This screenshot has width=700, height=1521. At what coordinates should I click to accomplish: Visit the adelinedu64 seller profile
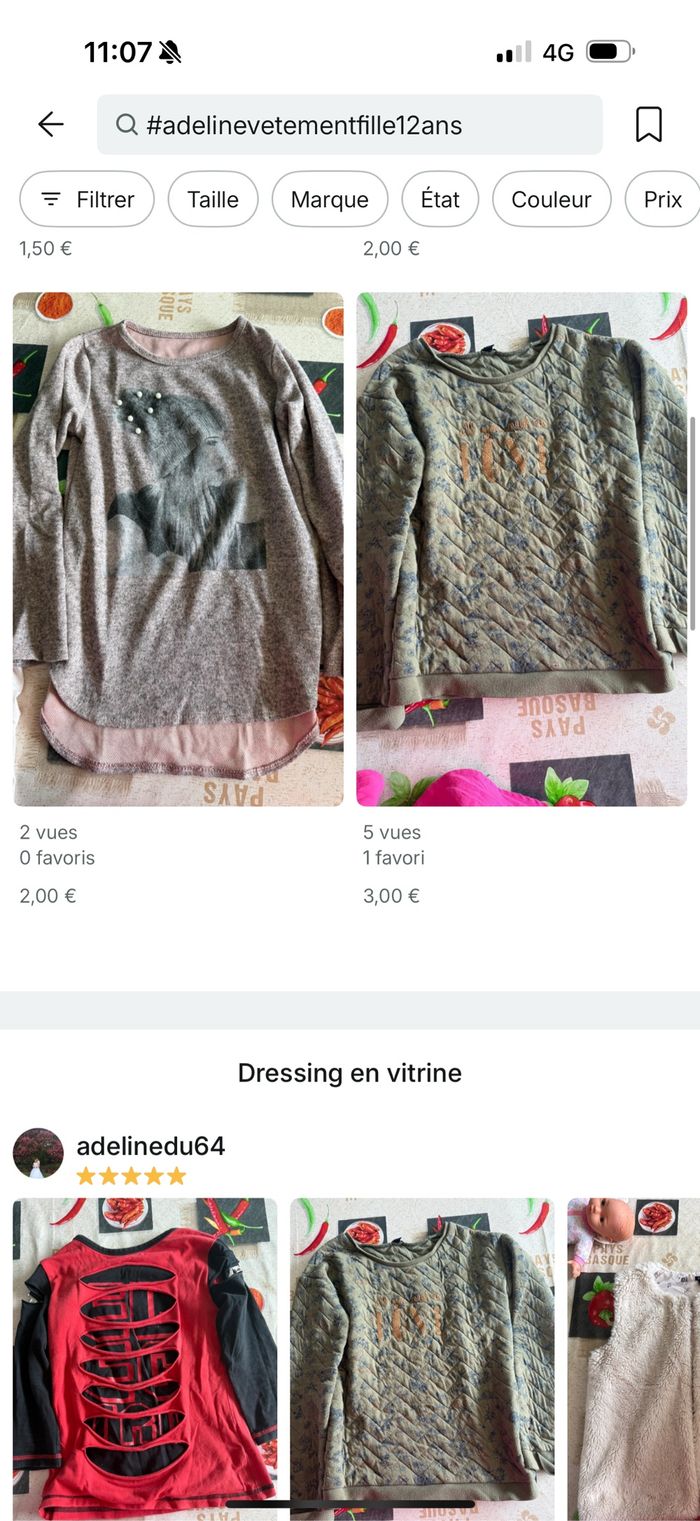click(x=150, y=1146)
